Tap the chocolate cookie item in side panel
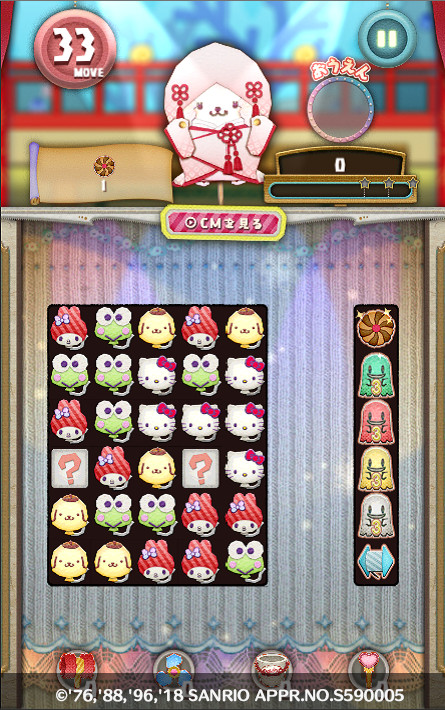The height and width of the screenshot is (710, 445). (x=376, y=327)
